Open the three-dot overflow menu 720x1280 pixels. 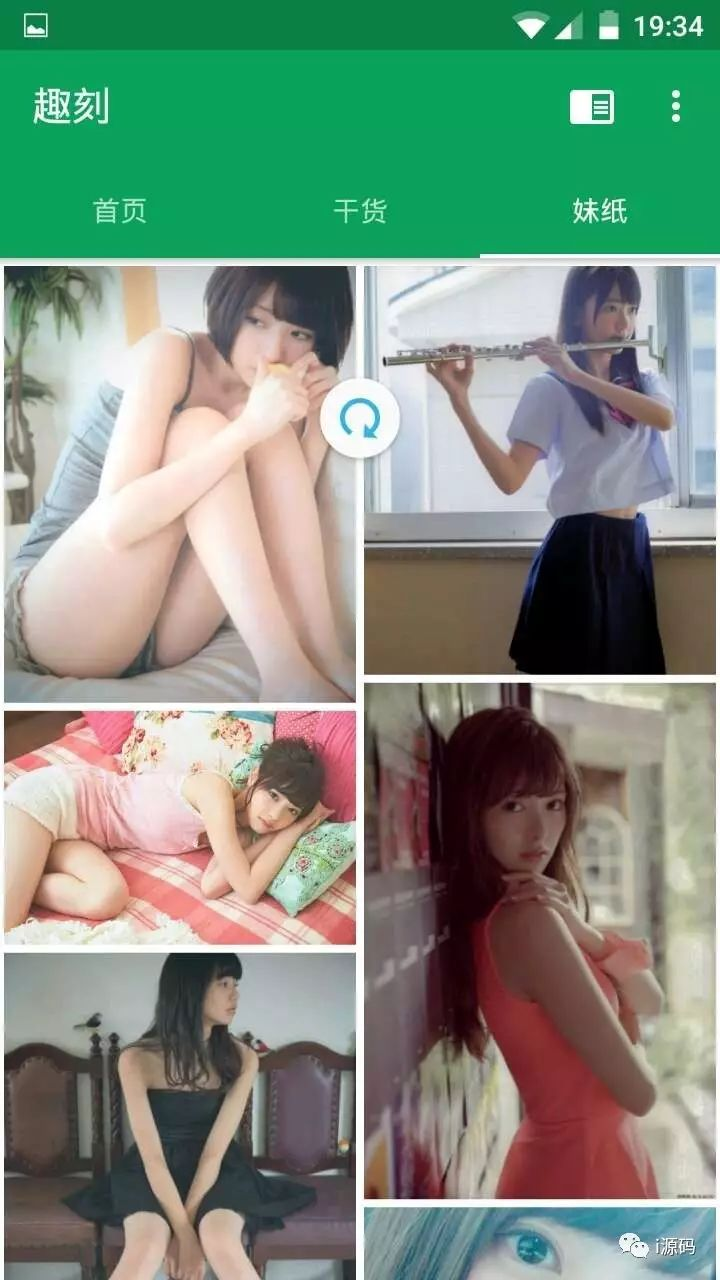(676, 106)
